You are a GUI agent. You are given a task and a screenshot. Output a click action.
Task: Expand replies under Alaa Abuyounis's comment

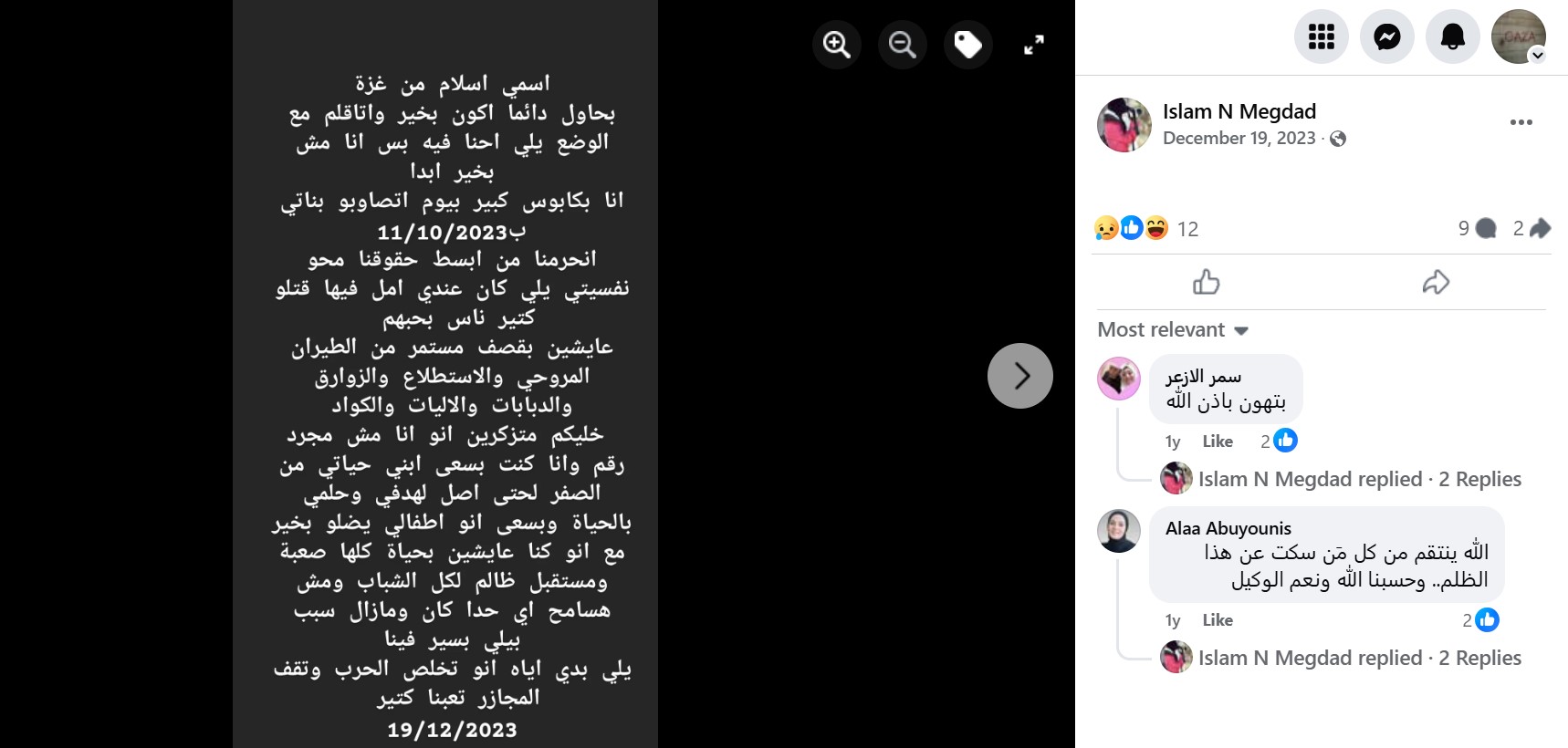tap(1359, 658)
